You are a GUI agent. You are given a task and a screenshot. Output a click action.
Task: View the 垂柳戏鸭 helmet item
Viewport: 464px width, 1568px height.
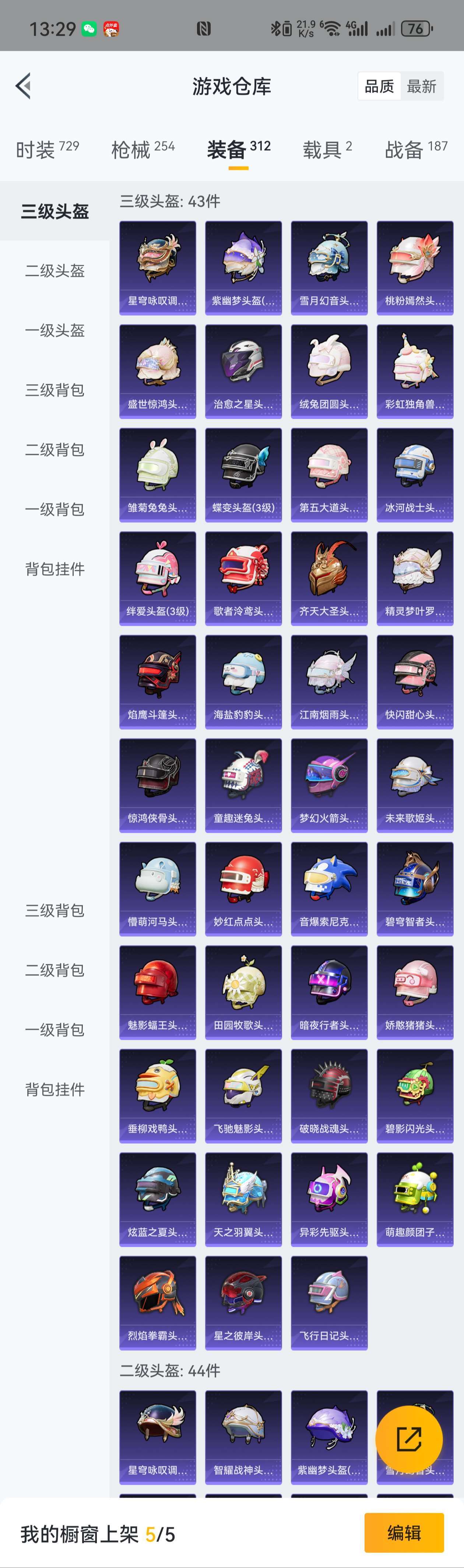[x=158, y=1096]
